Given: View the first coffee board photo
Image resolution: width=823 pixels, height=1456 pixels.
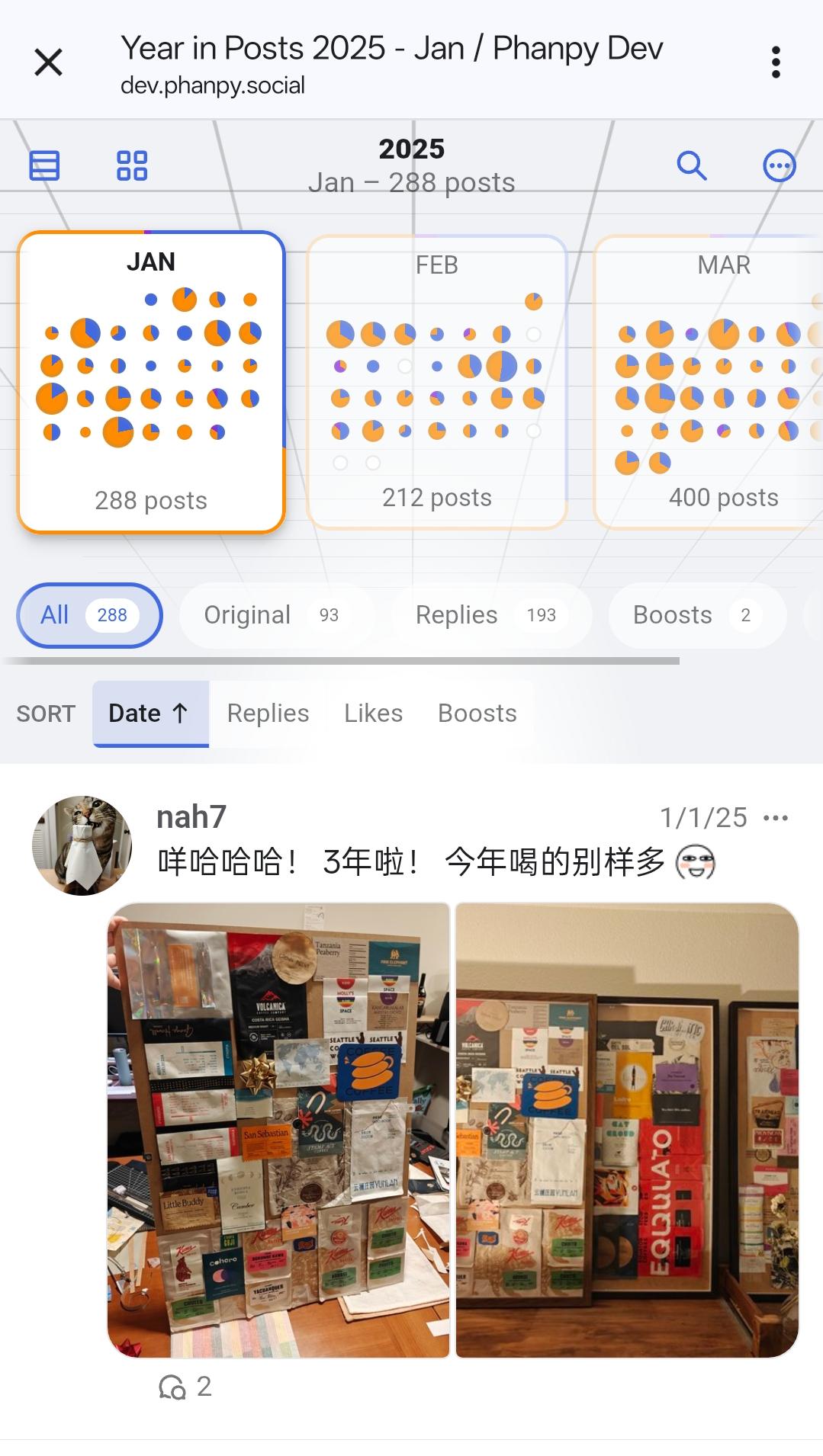Looking at the screenshot, I should [x=278, y=1130].
